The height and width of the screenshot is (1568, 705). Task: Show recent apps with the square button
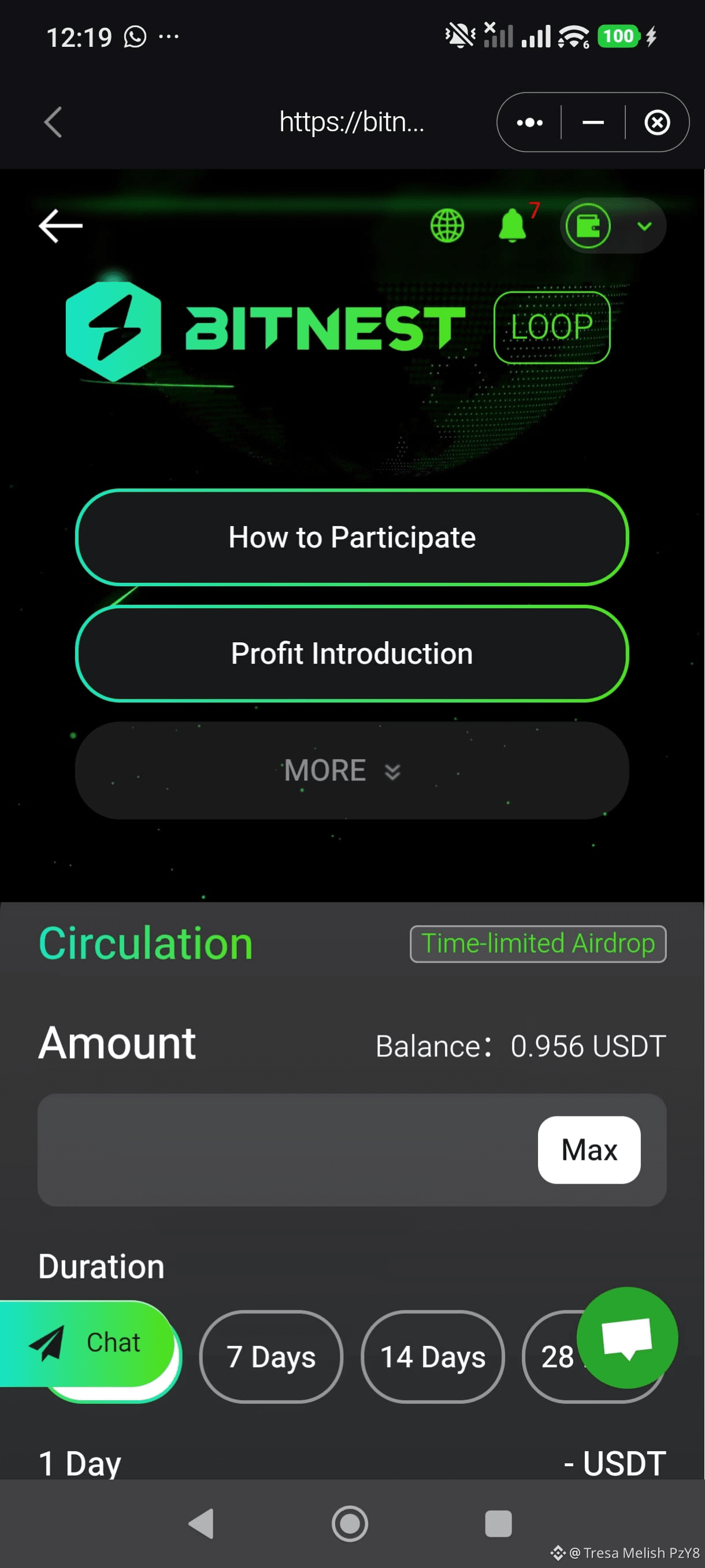(x=498, y=1523)
